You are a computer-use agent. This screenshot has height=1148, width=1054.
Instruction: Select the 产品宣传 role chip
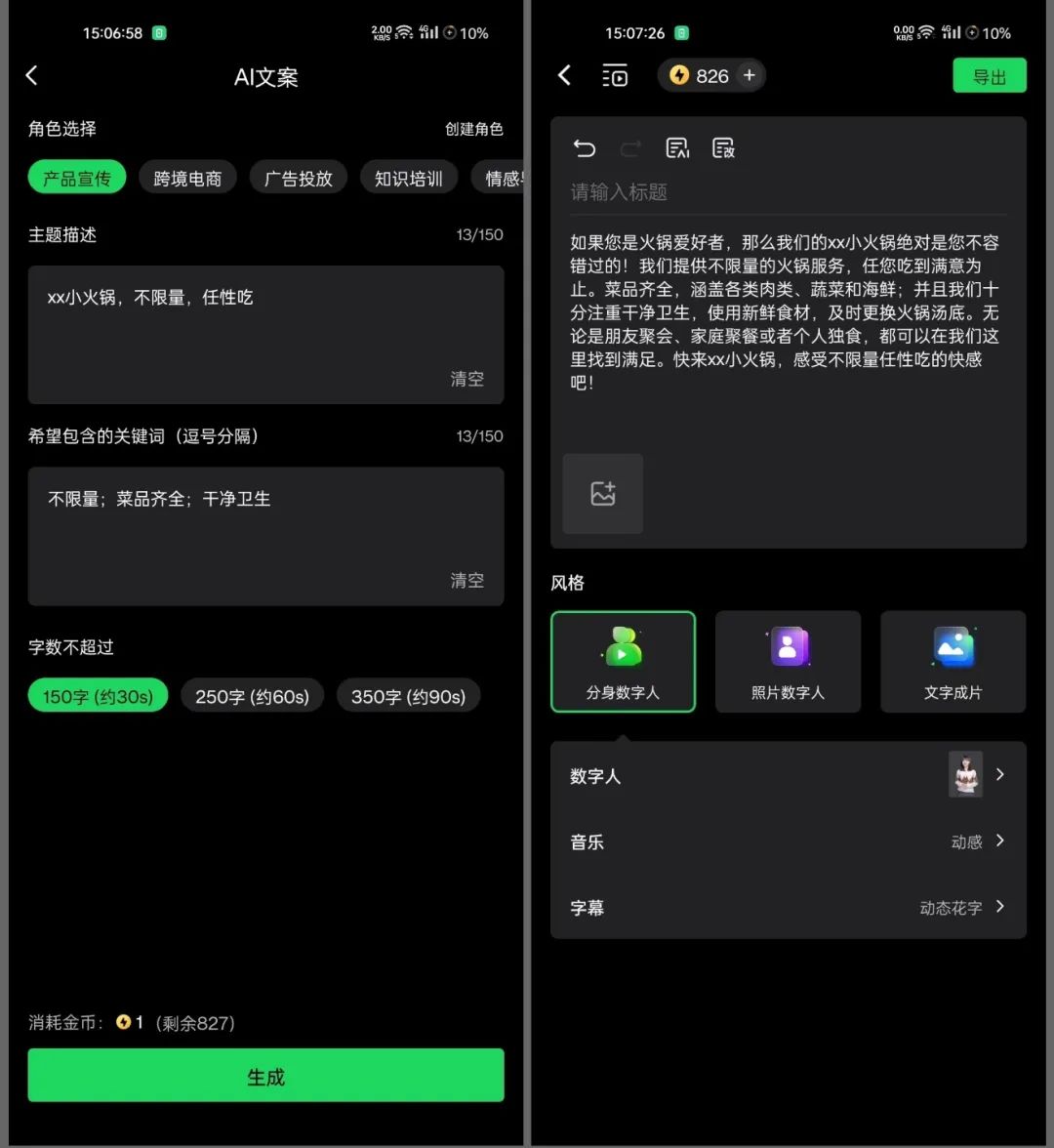(x=77, y=178)
